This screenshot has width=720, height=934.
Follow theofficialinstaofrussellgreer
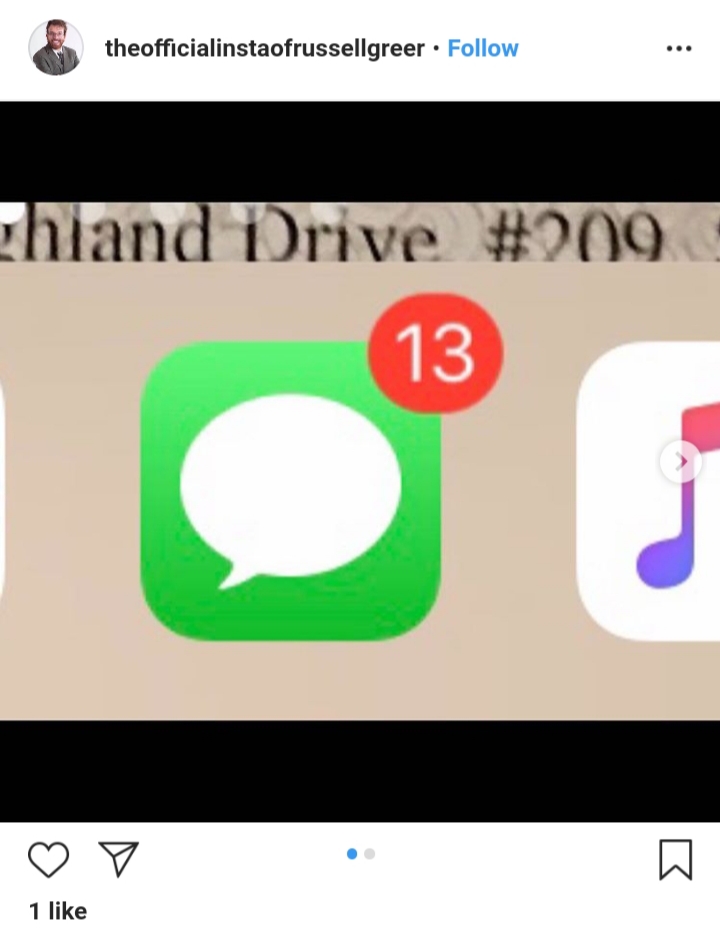tap(483, 48)
